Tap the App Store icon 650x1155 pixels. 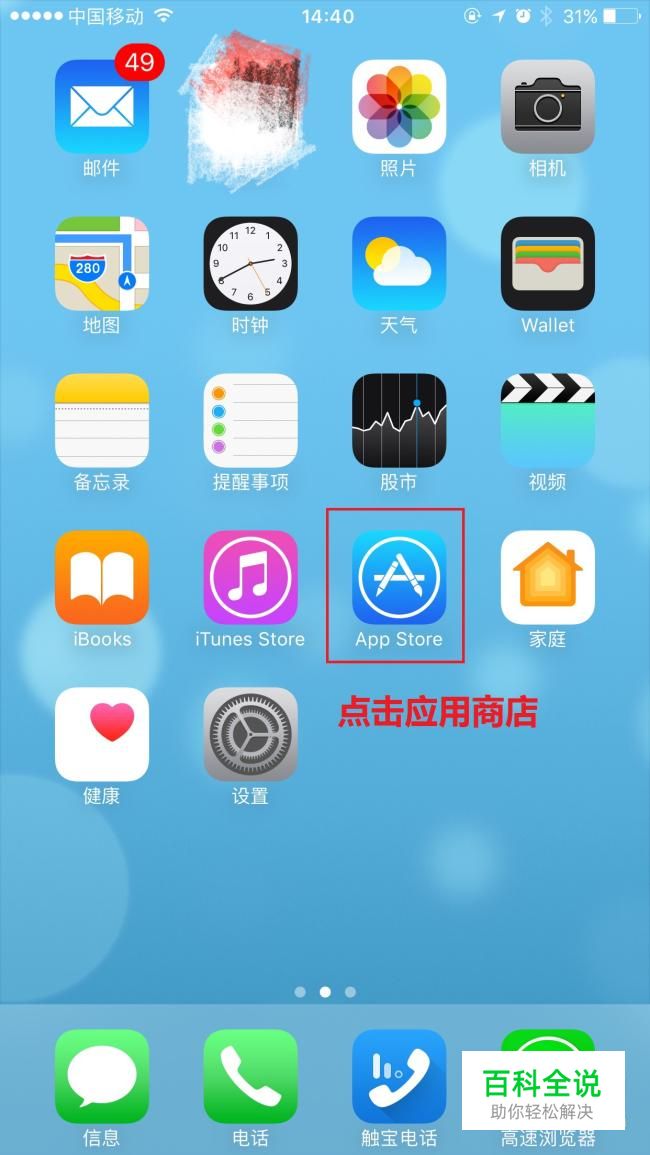pyautogui.click(x=399, y=578)
